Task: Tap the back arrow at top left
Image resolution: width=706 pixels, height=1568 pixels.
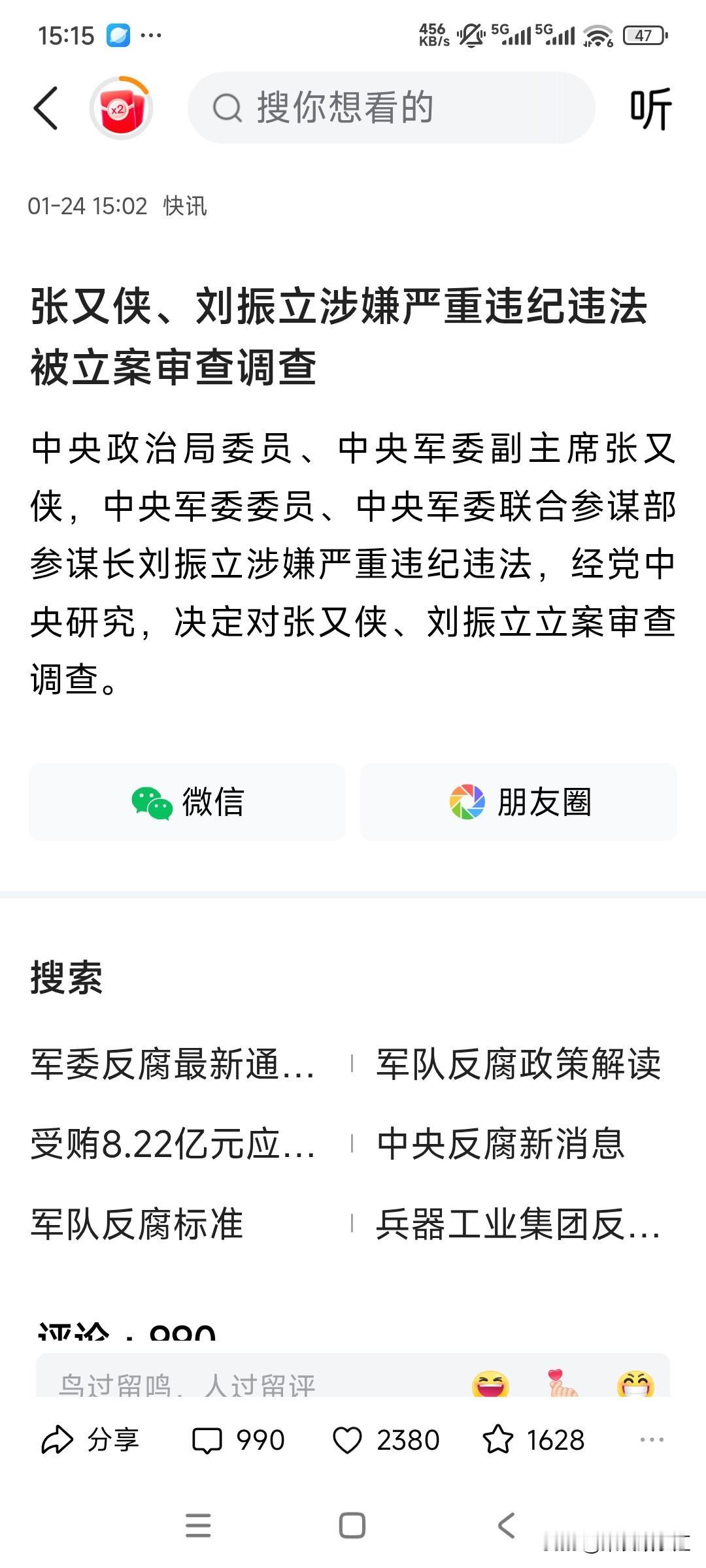Action: 46,106
